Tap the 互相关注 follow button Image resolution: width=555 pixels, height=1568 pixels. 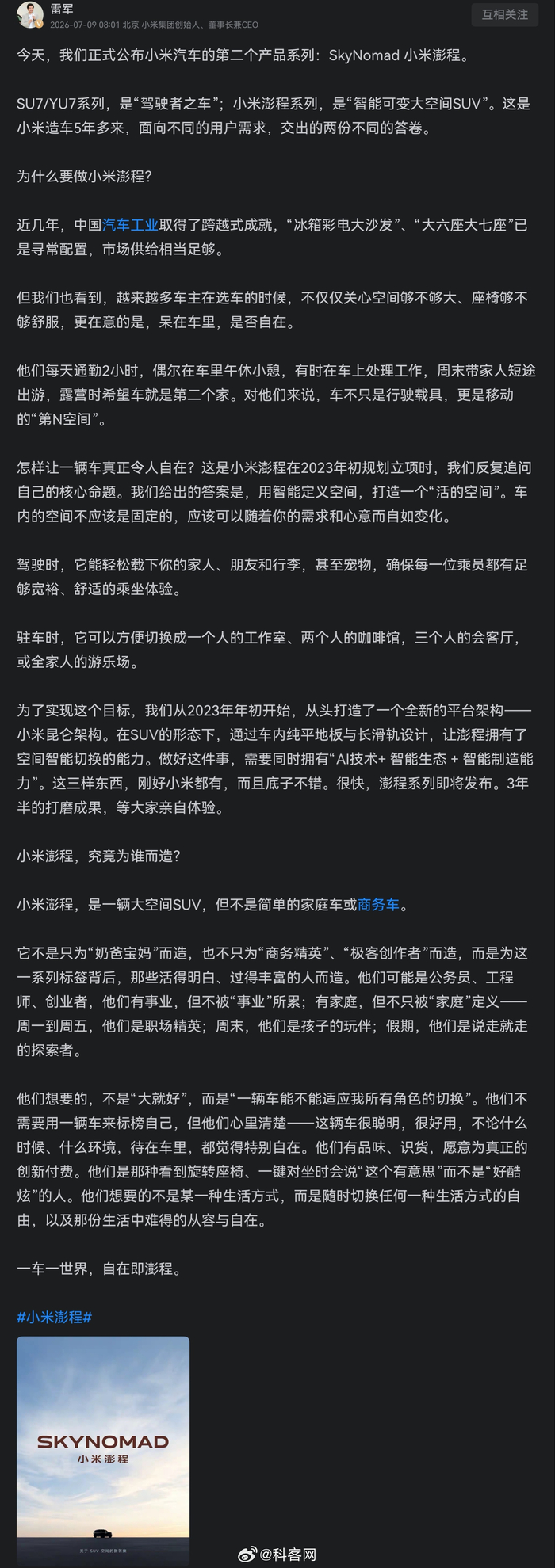[505, 14]
